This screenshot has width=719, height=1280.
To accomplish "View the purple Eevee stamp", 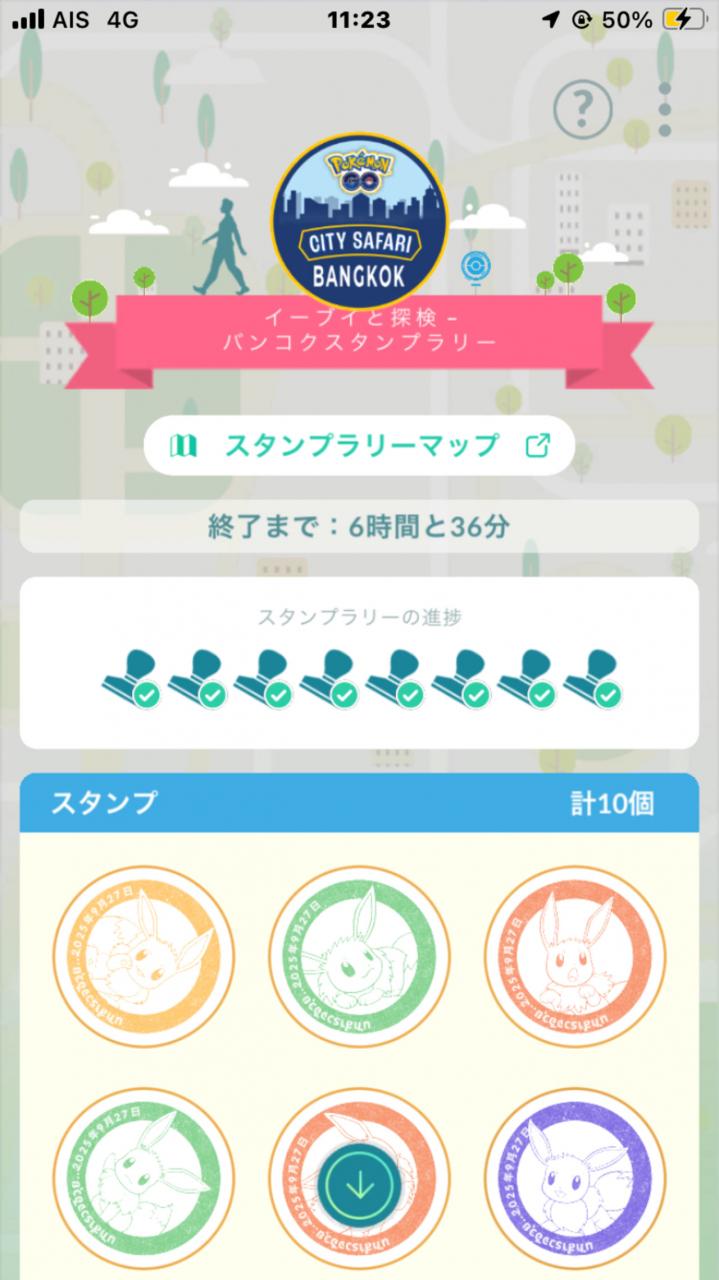I will point(574,1175).
